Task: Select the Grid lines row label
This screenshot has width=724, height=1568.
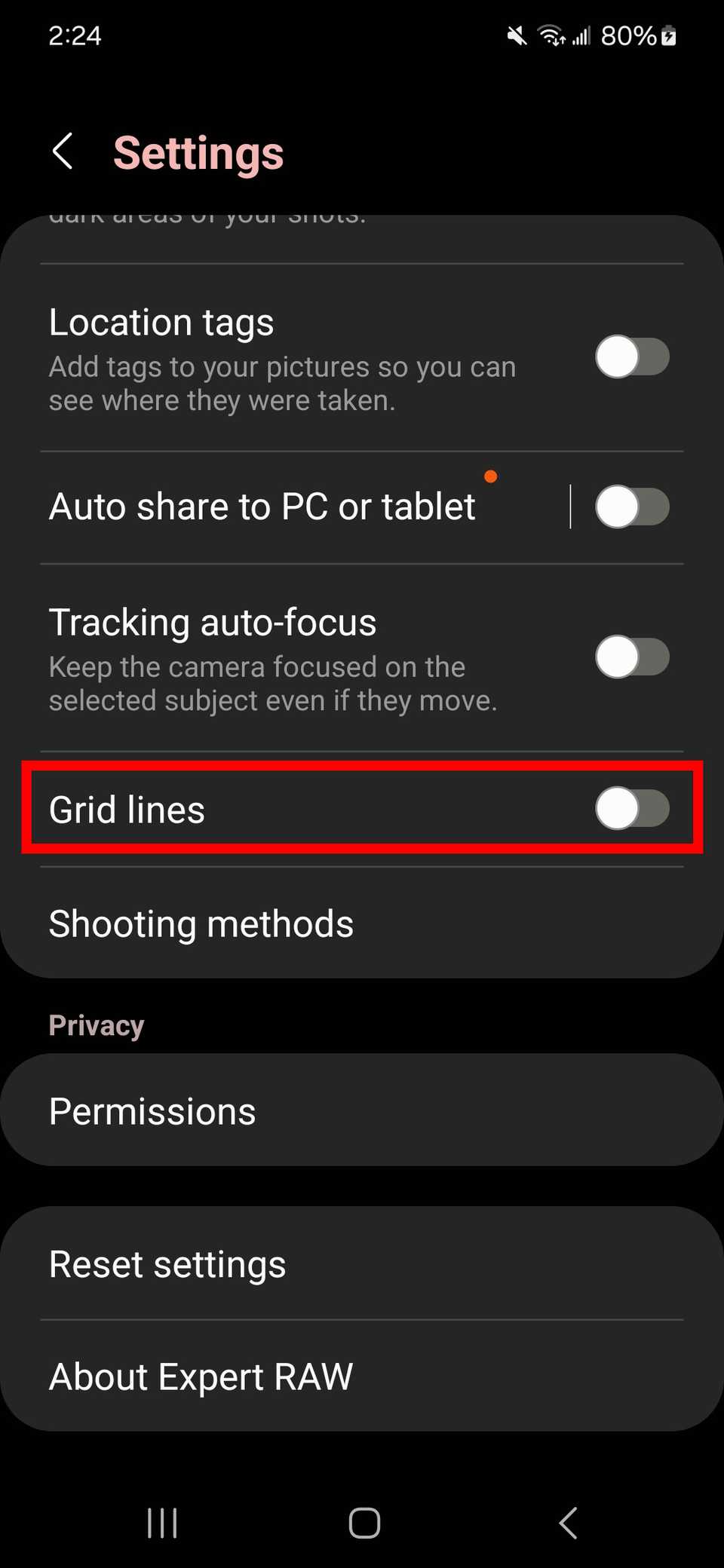Action: click(x=127, y=809)
